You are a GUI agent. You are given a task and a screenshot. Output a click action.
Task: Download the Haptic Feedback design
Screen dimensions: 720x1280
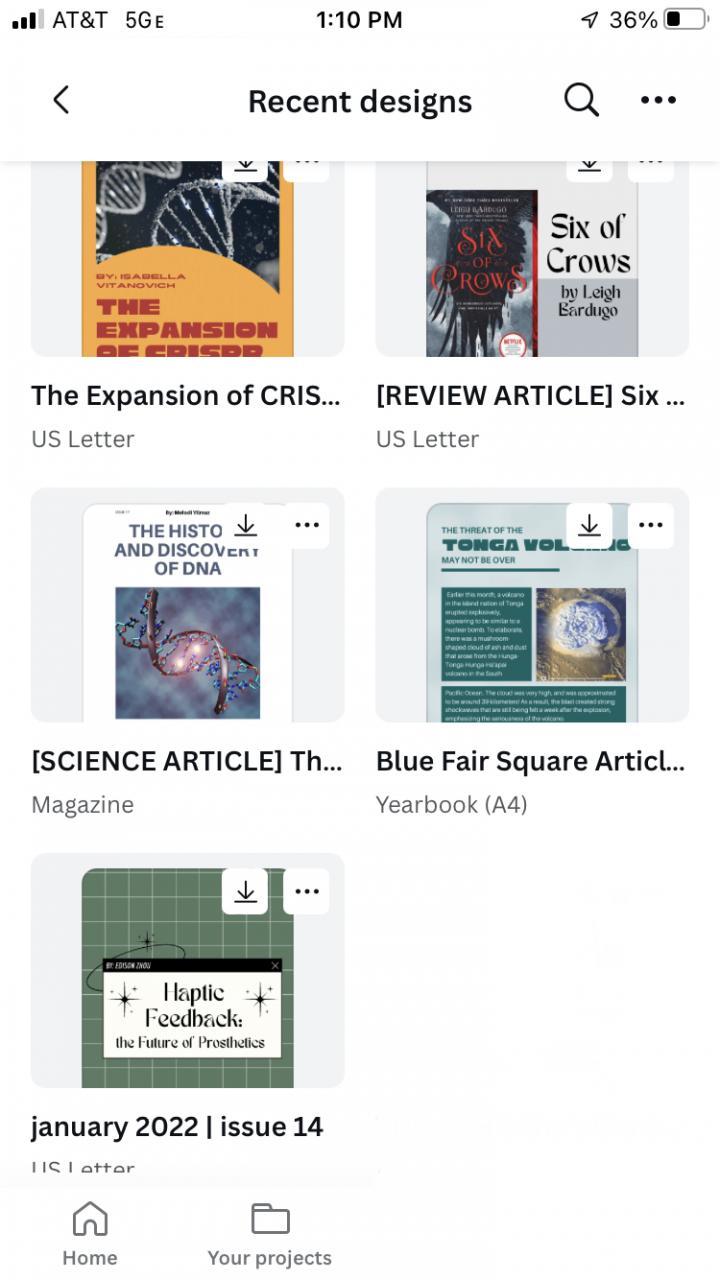pos(245,891)
